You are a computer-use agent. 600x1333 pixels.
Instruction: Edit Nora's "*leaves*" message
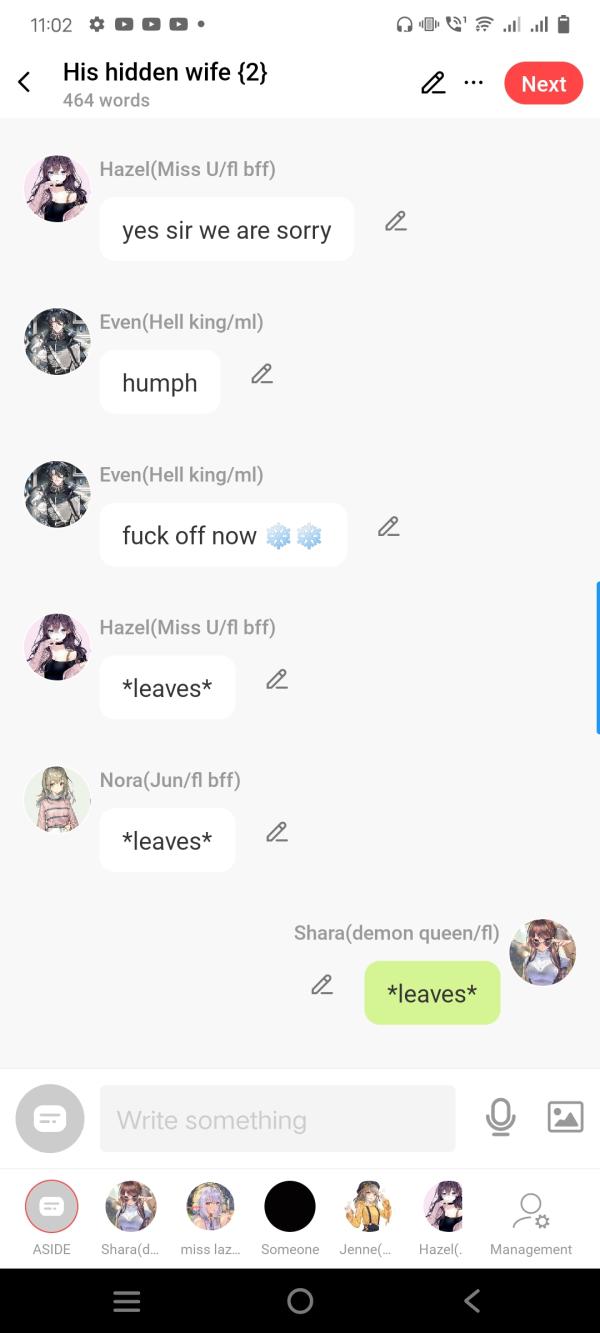point(277,832)
